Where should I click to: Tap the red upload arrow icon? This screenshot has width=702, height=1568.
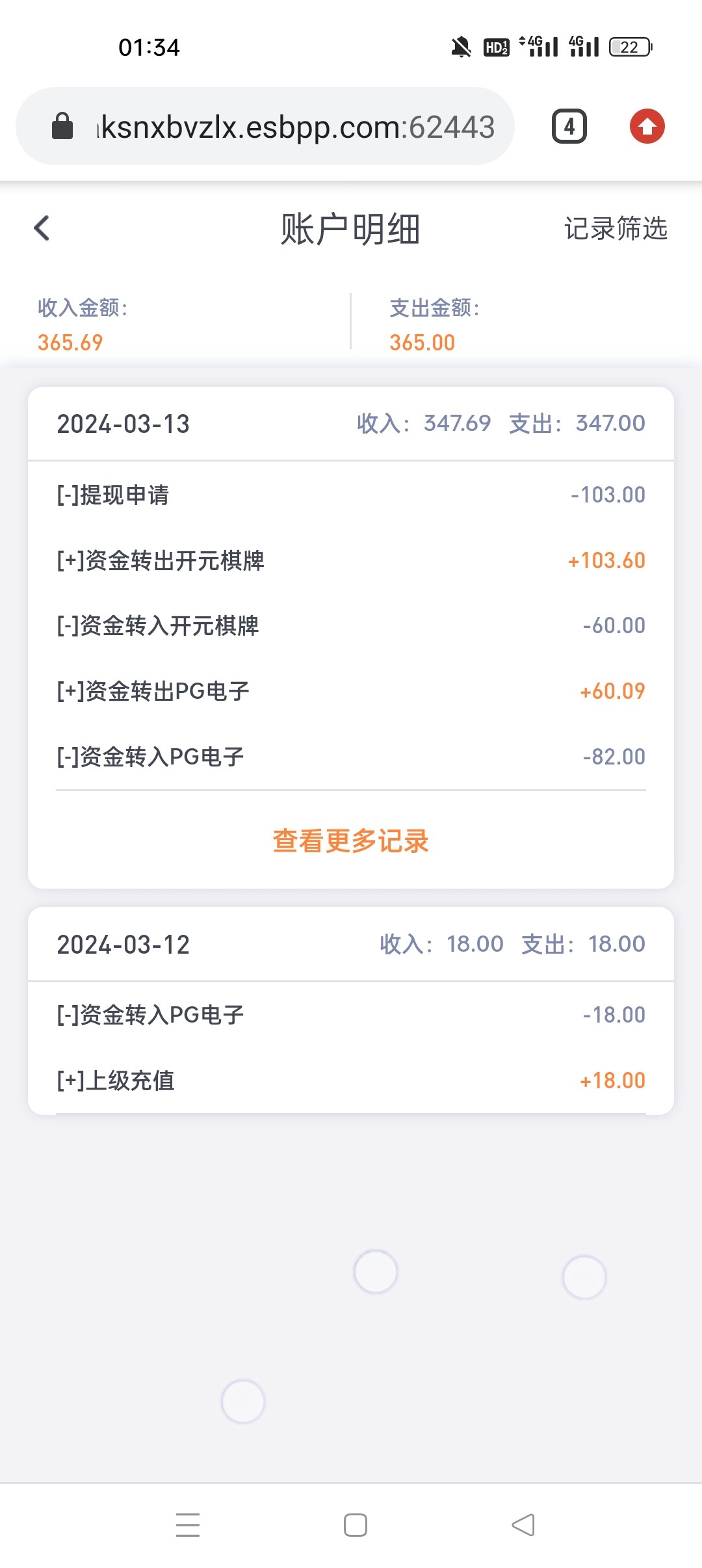click(647, 126)
